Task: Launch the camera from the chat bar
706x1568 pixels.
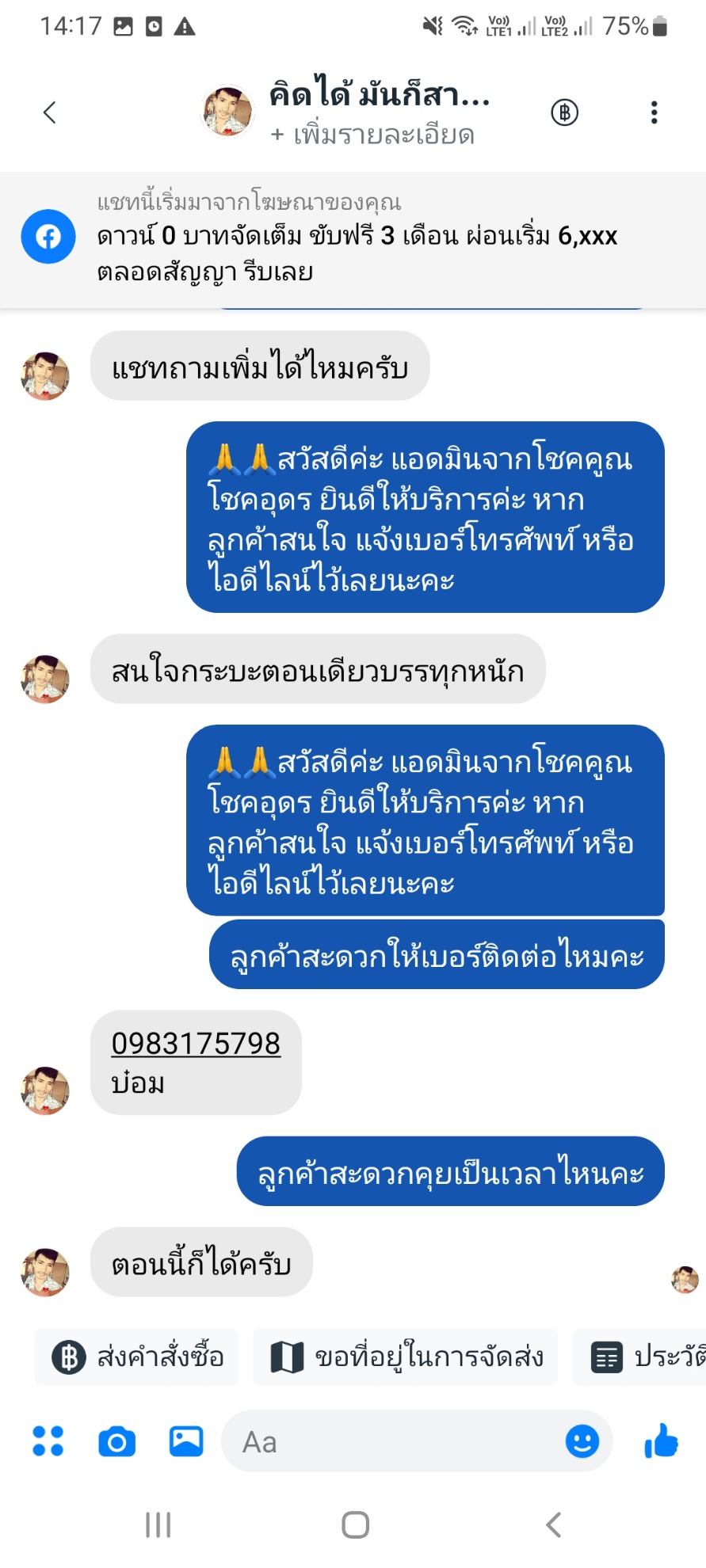Action: pyautogui.click(x=117, y=1442)
